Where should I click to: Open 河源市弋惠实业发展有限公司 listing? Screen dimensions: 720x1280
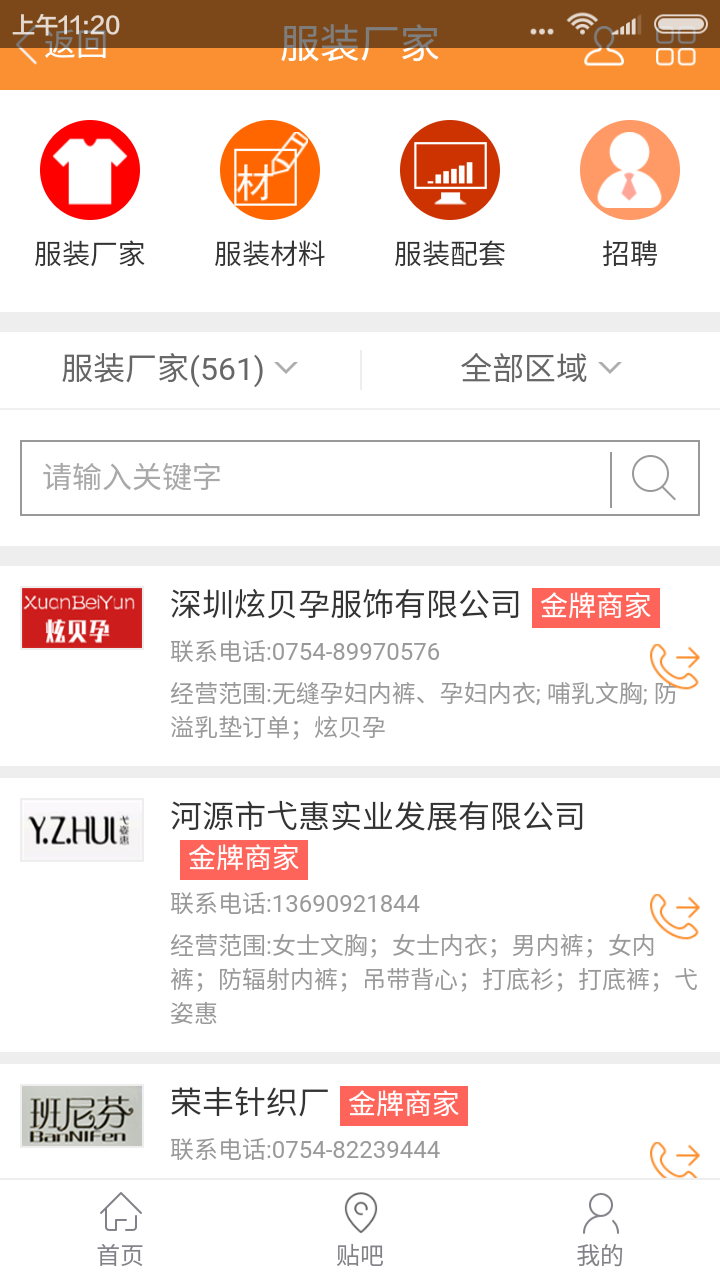click(377, 817)
